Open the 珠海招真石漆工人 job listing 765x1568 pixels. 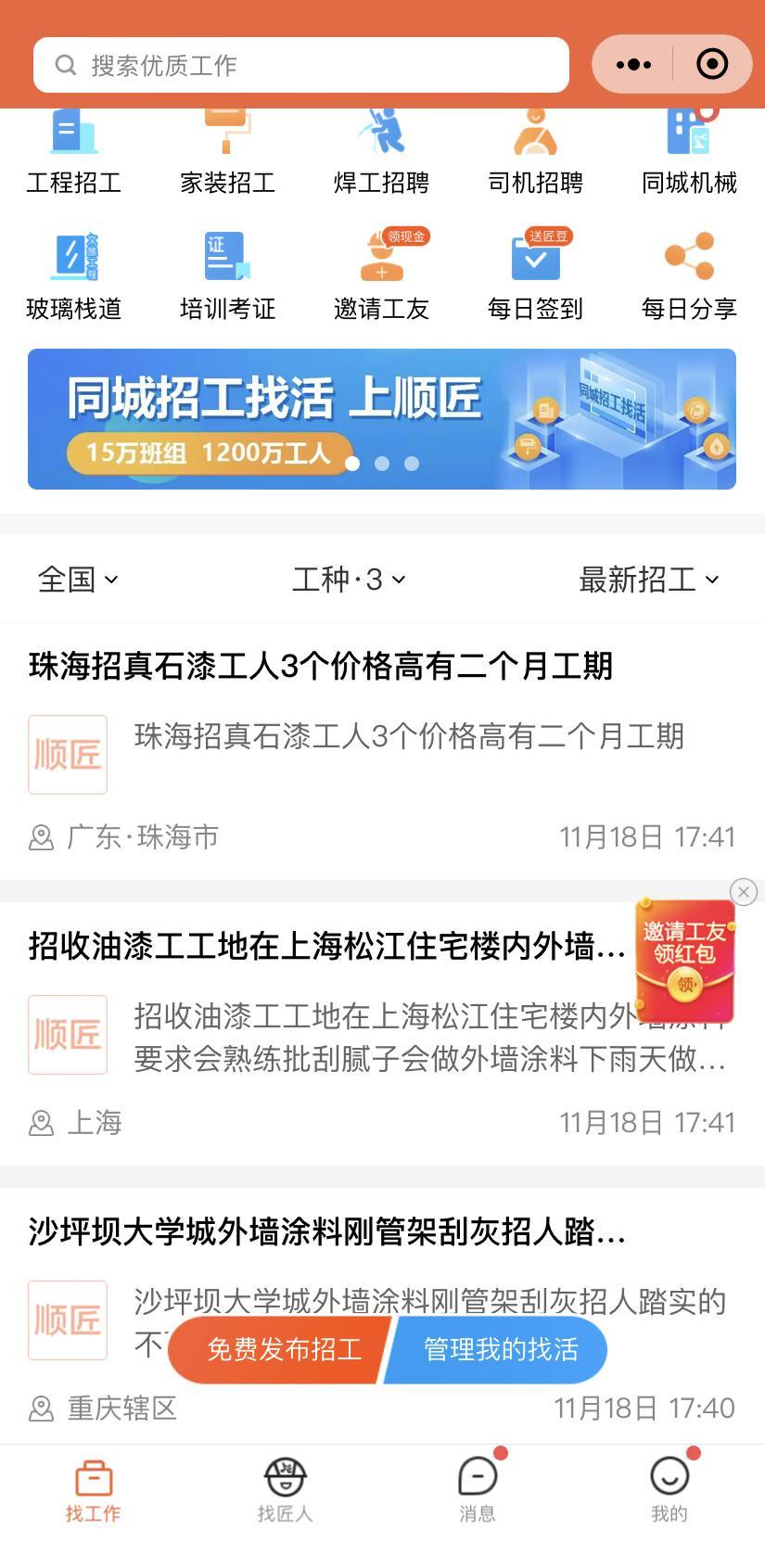[382, 751]
